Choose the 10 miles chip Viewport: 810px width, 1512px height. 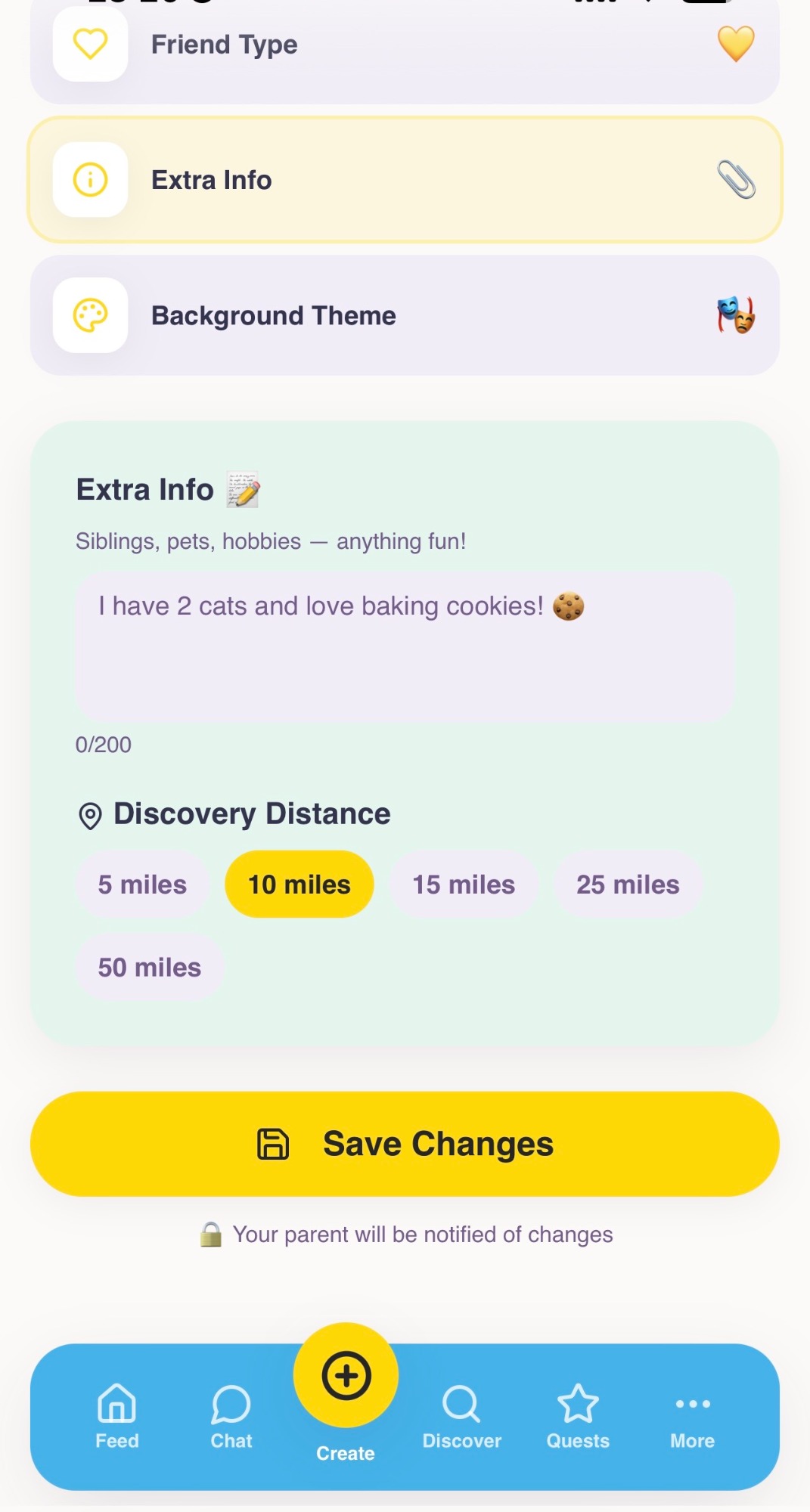click(x=299, y=885)
